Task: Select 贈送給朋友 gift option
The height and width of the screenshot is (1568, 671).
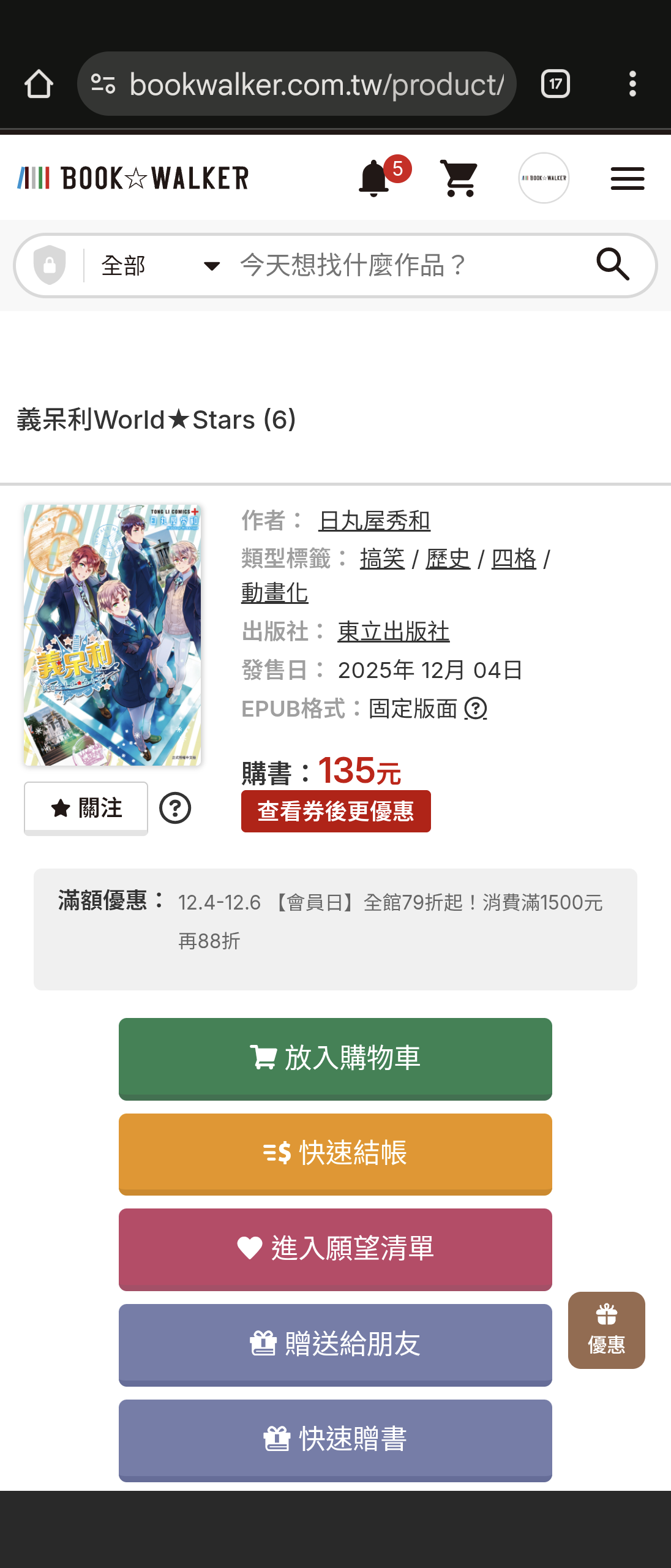Action: pos(335,1344)
